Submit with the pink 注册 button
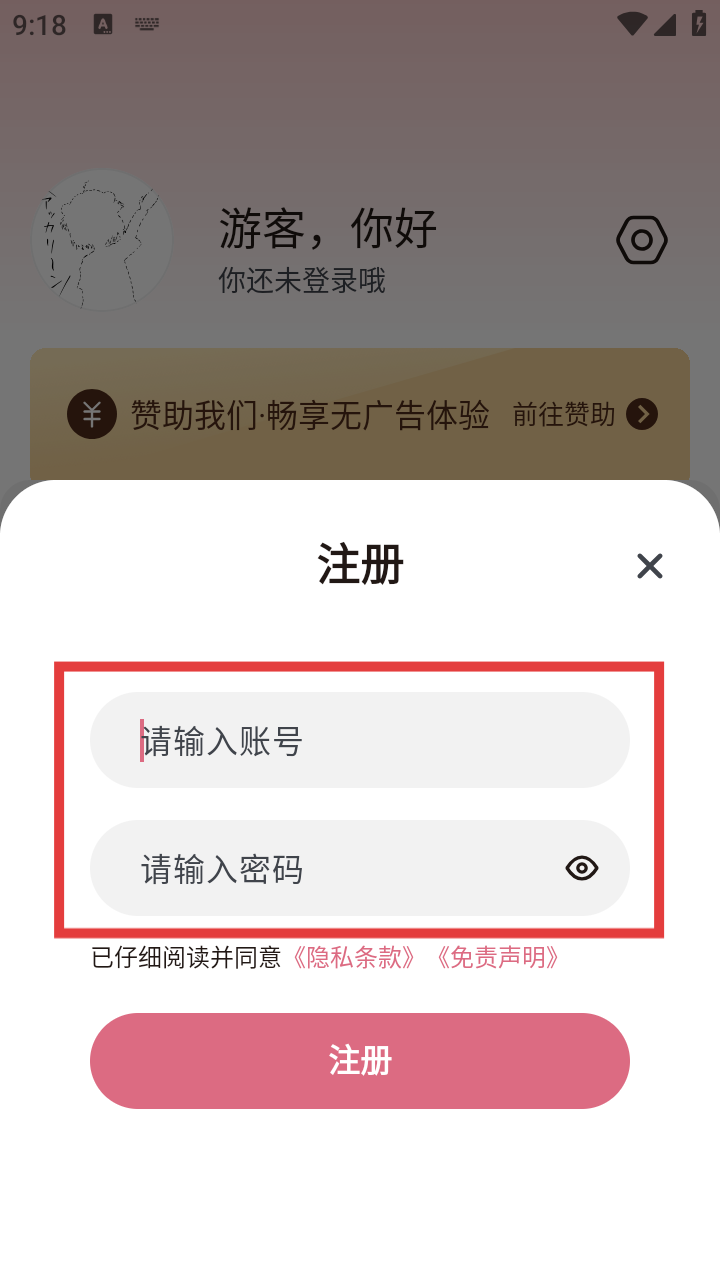The image size is (720, 1280). pos(360,1061)
